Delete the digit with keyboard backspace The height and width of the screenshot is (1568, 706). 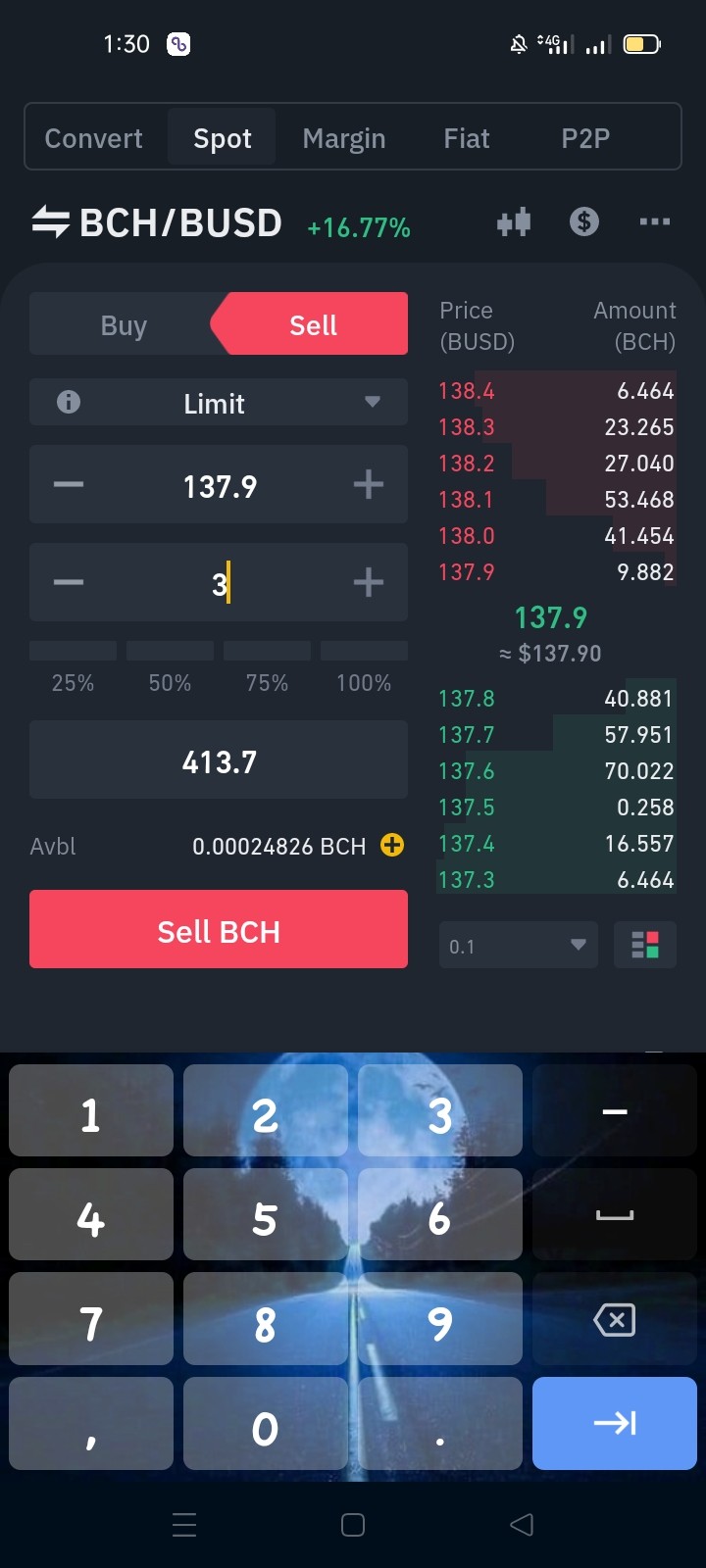click(615, 1319)
